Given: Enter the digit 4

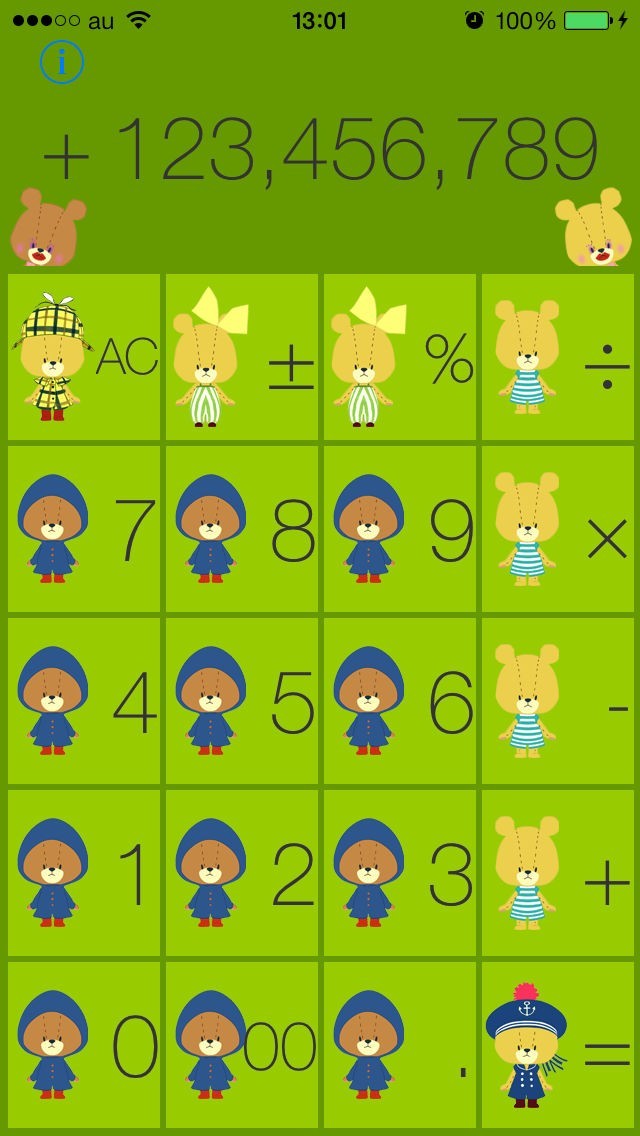Looking at the screenshot, I should pos(84,701).
